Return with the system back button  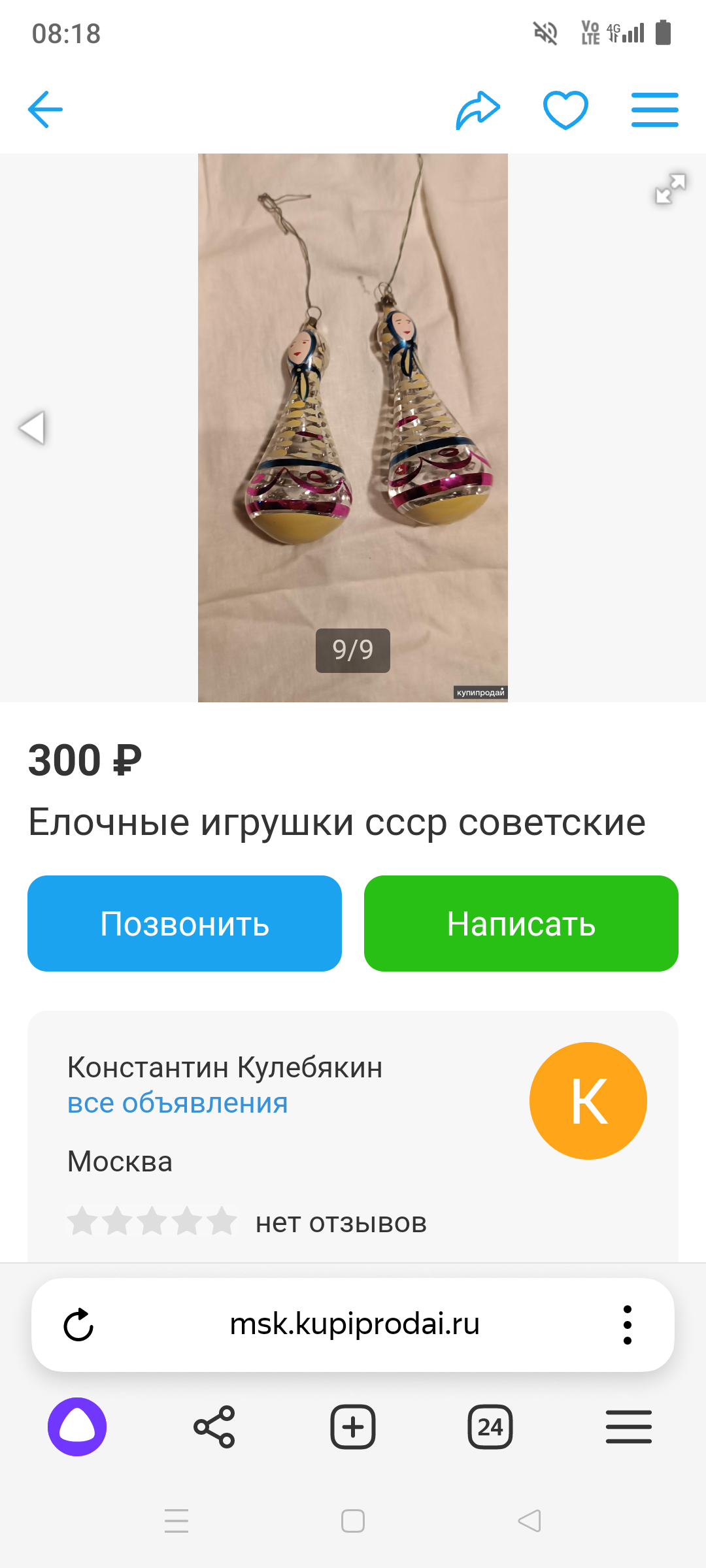(529, 1521)
